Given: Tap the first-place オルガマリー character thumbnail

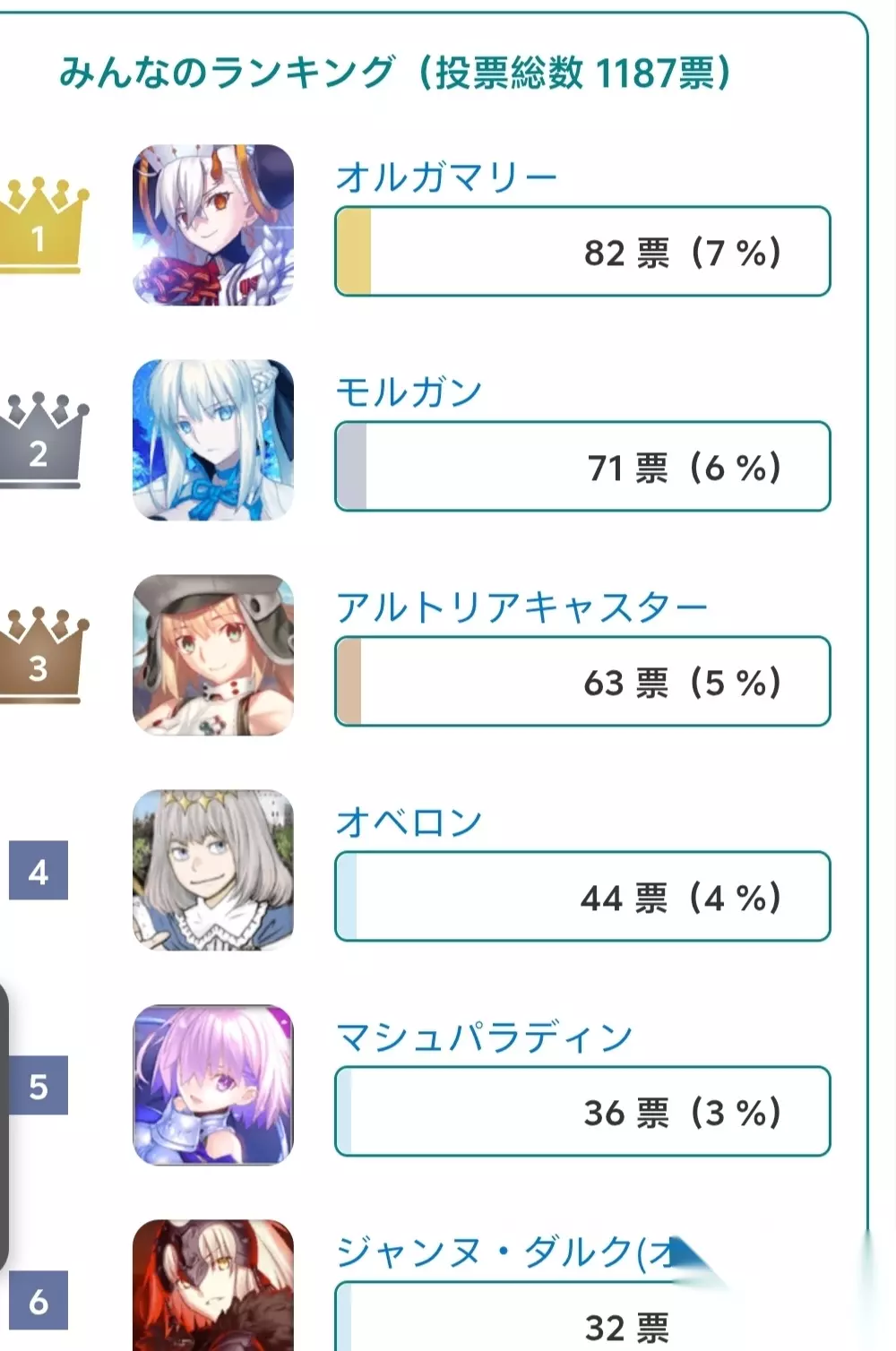Looking at the screenshot, I should (213, 225).
